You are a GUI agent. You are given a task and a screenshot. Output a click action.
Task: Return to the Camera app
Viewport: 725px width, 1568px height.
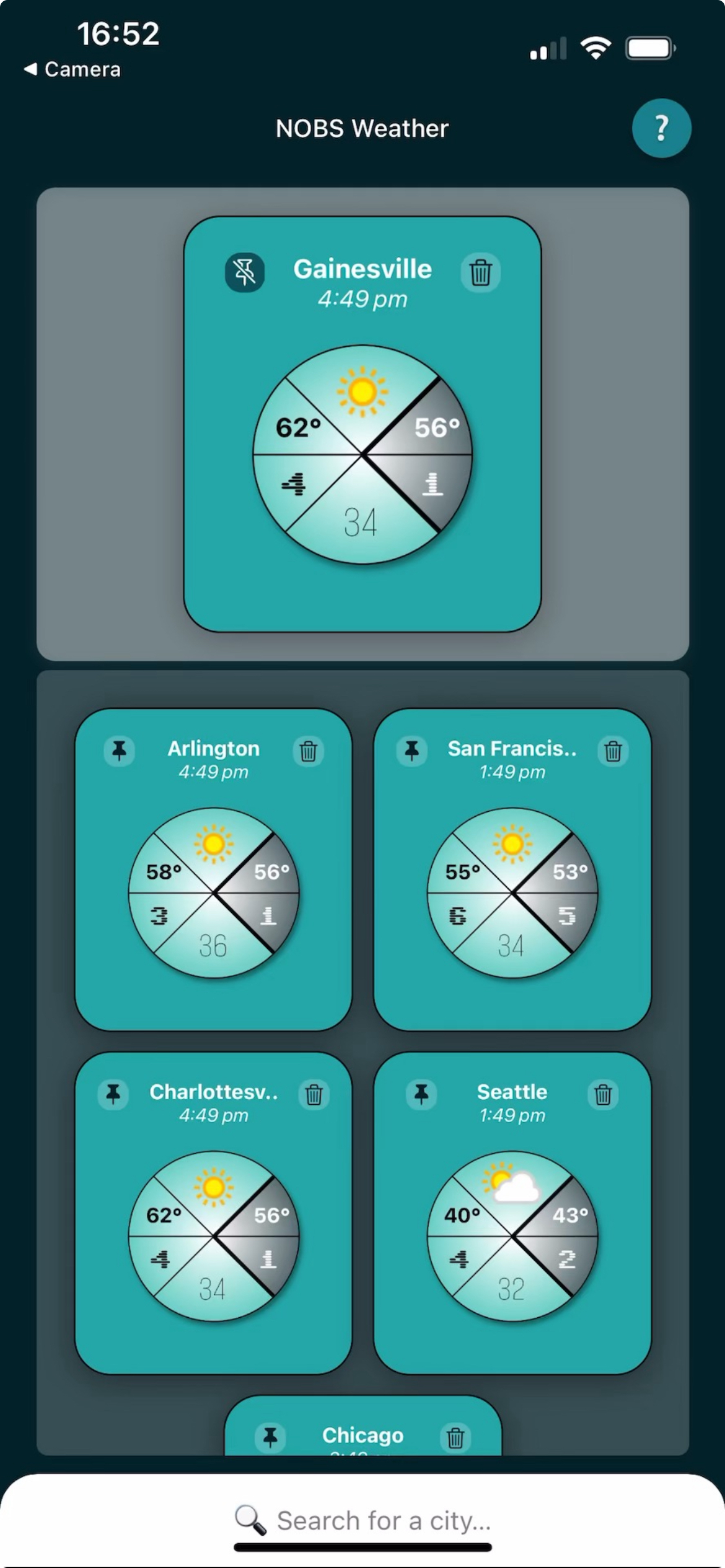72,69
